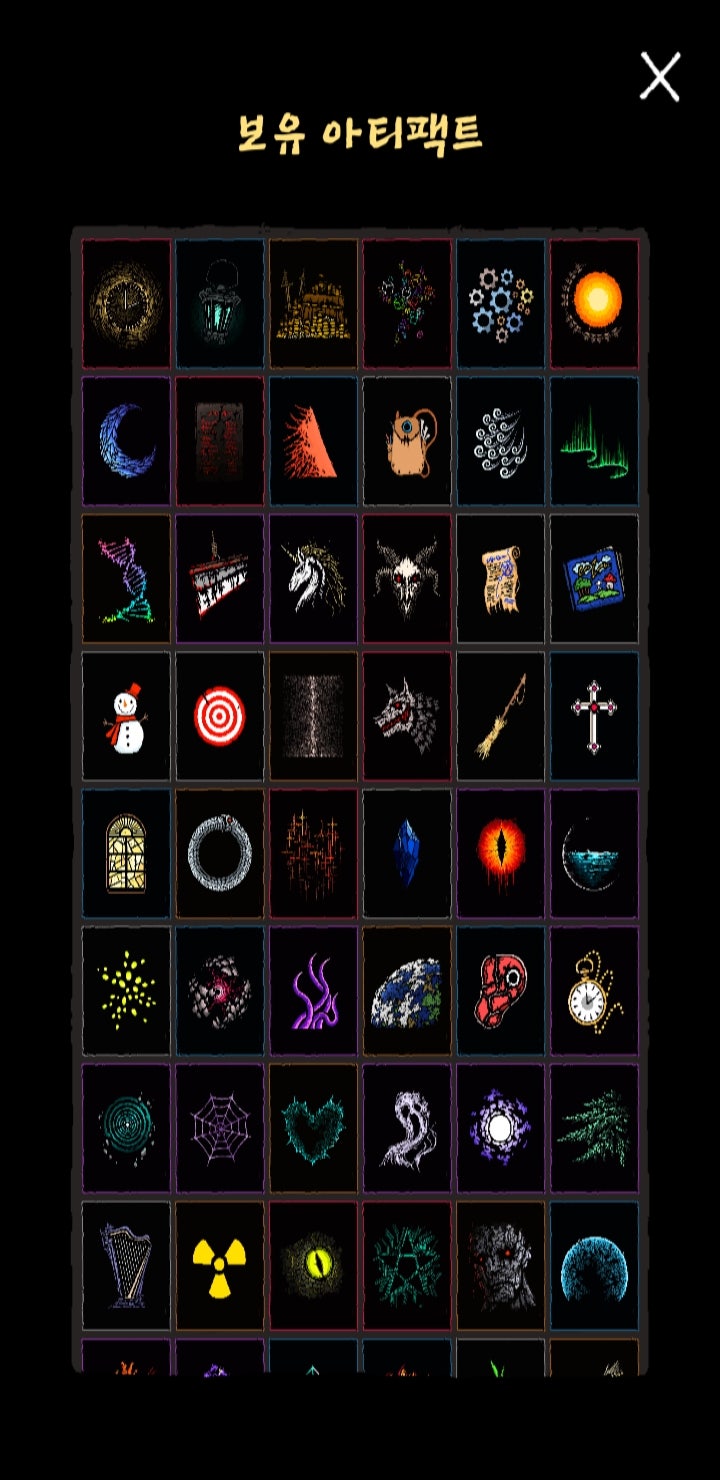The width and height of the screenshot is (720, 1480).
Task: Open the fiery eye artifact
Action: (x=500, y=853)
